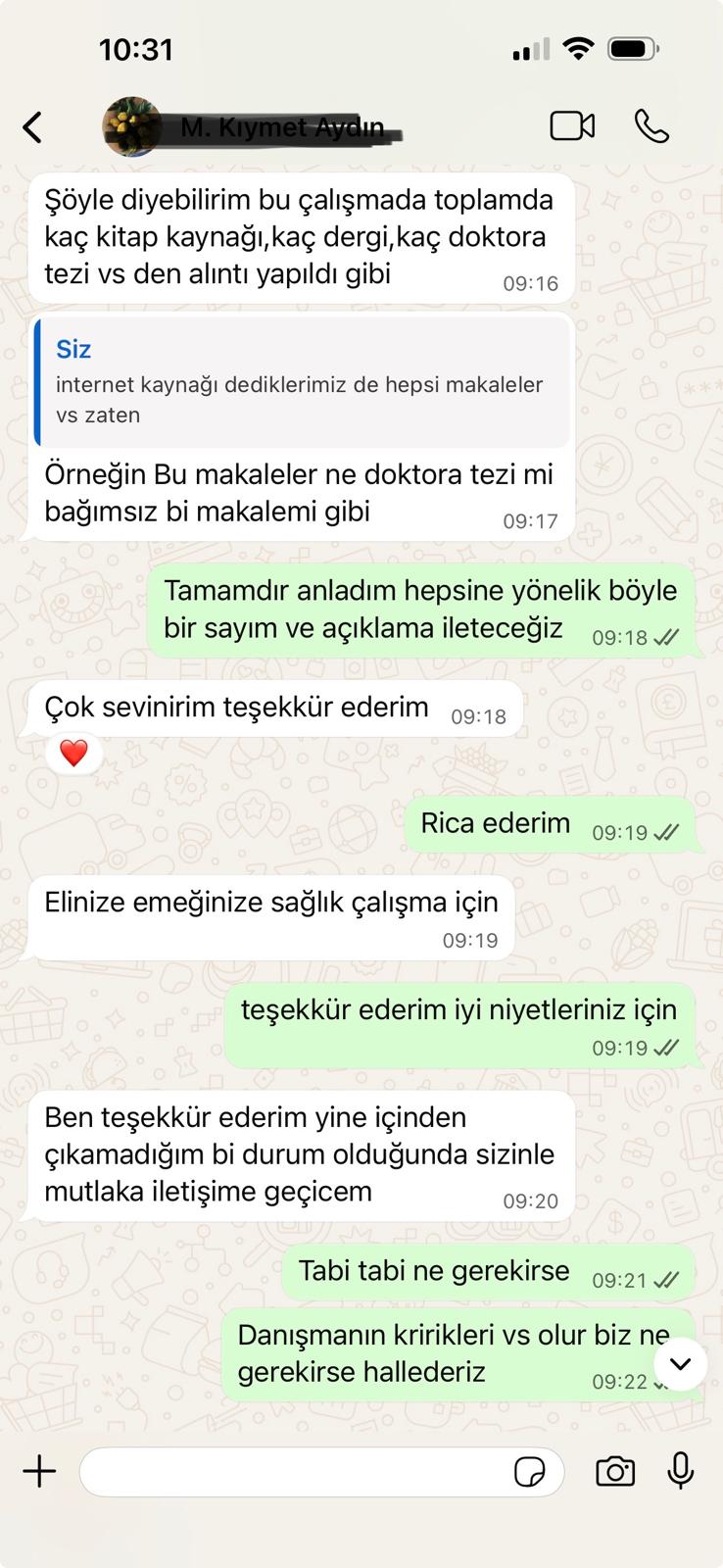Tap the back arrow to leave the chat
Image resolution: width=723 pixels, height=1568 pixels.
pos(32,125)
